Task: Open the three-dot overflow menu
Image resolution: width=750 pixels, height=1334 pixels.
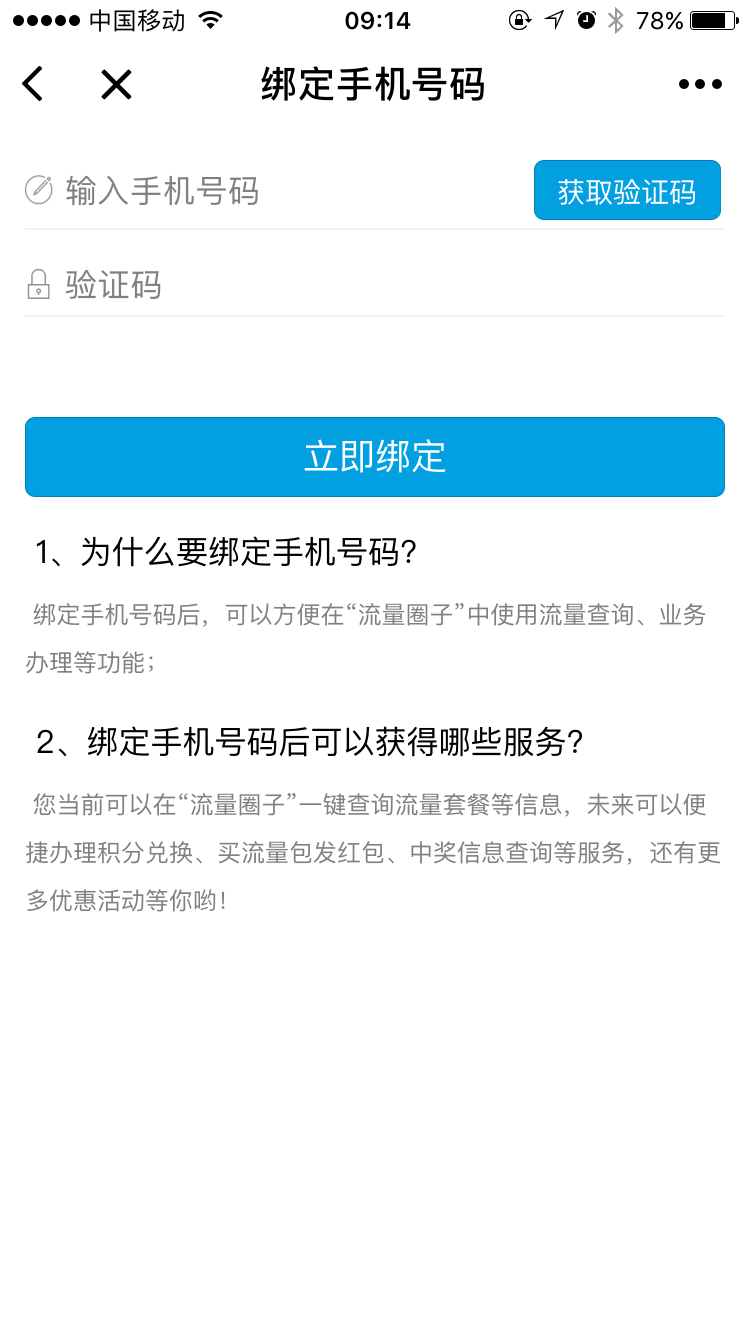Action: tap(700, 85)
